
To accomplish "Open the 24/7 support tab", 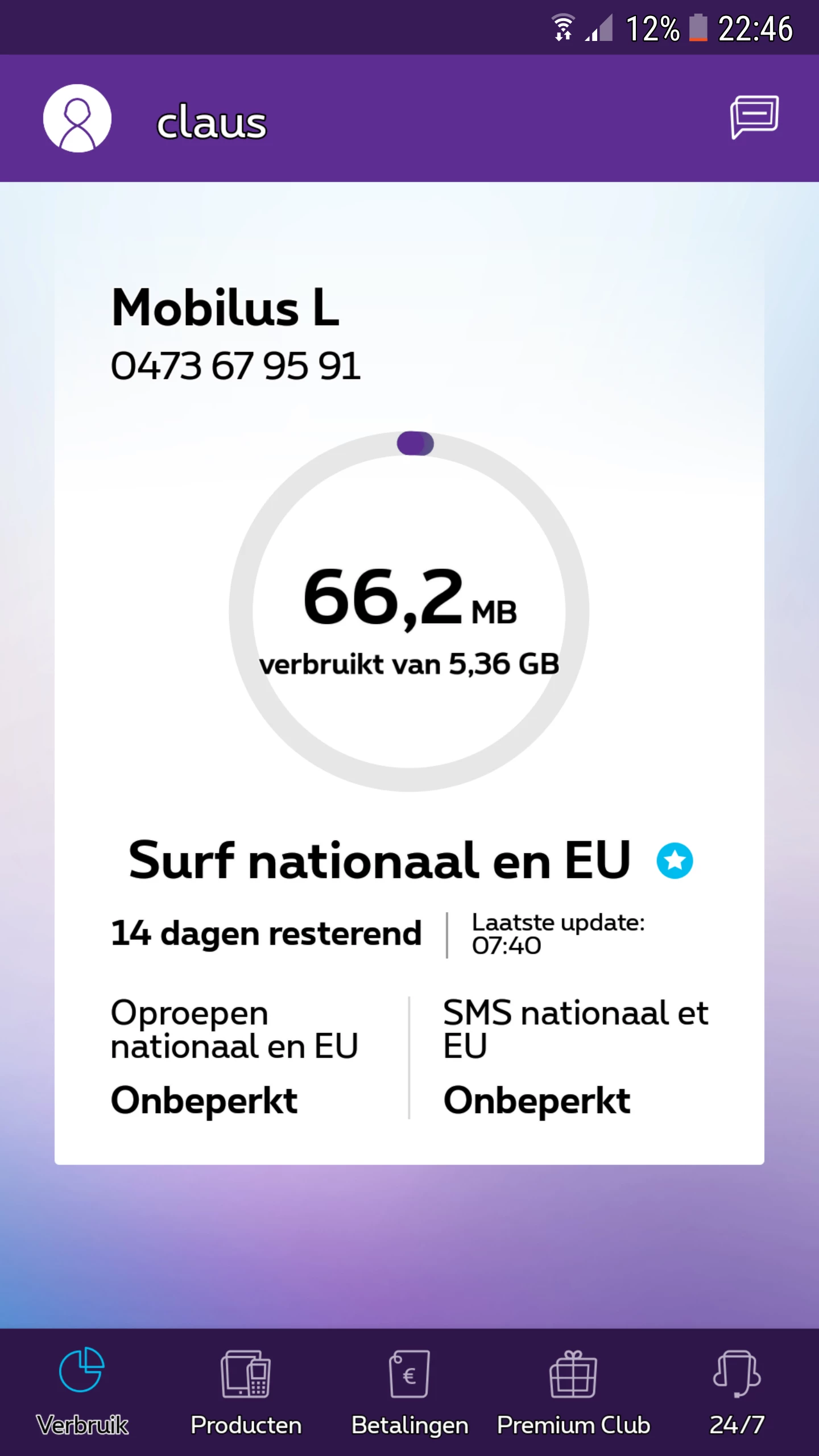I will pyautogui.click(x=737, y=1391).
